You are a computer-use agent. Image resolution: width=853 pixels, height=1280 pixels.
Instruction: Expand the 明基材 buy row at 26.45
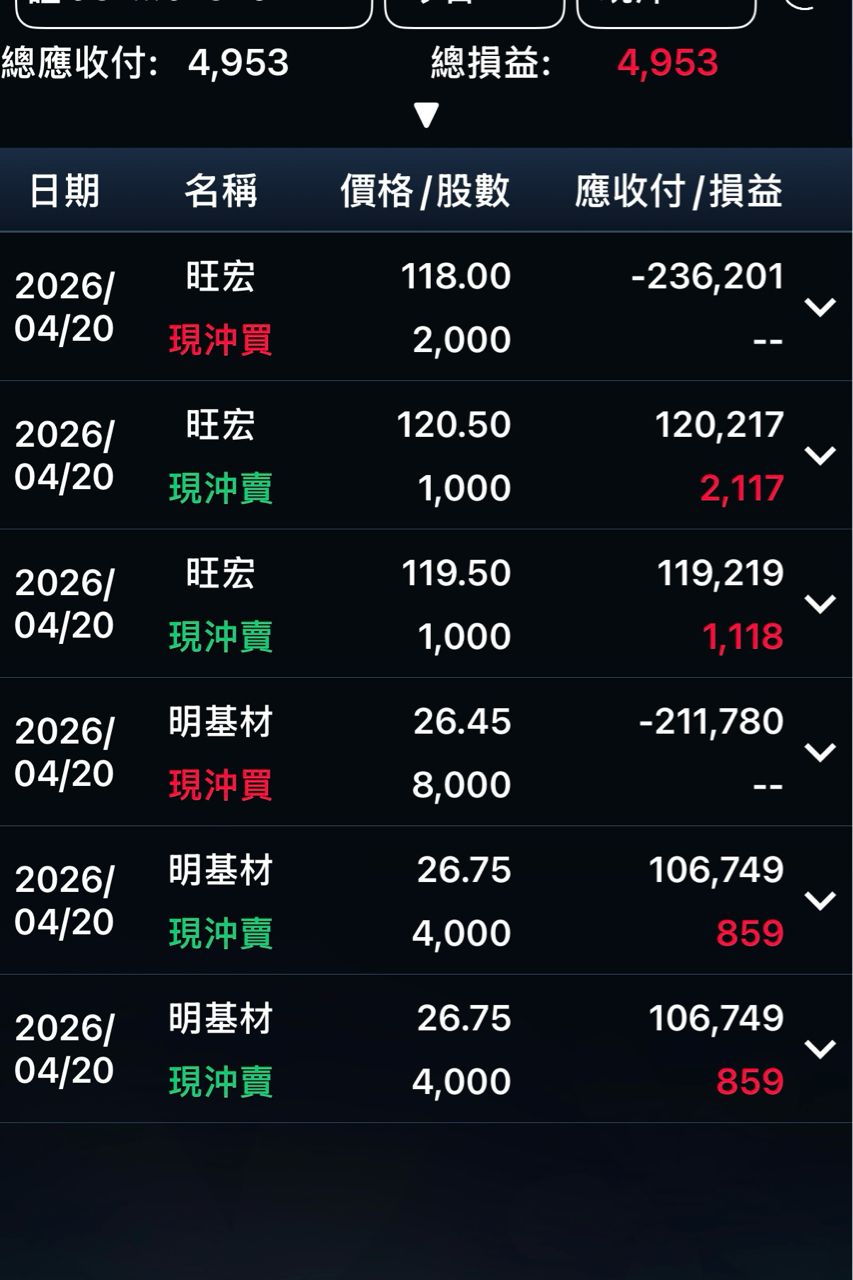[x=820, y=752]
